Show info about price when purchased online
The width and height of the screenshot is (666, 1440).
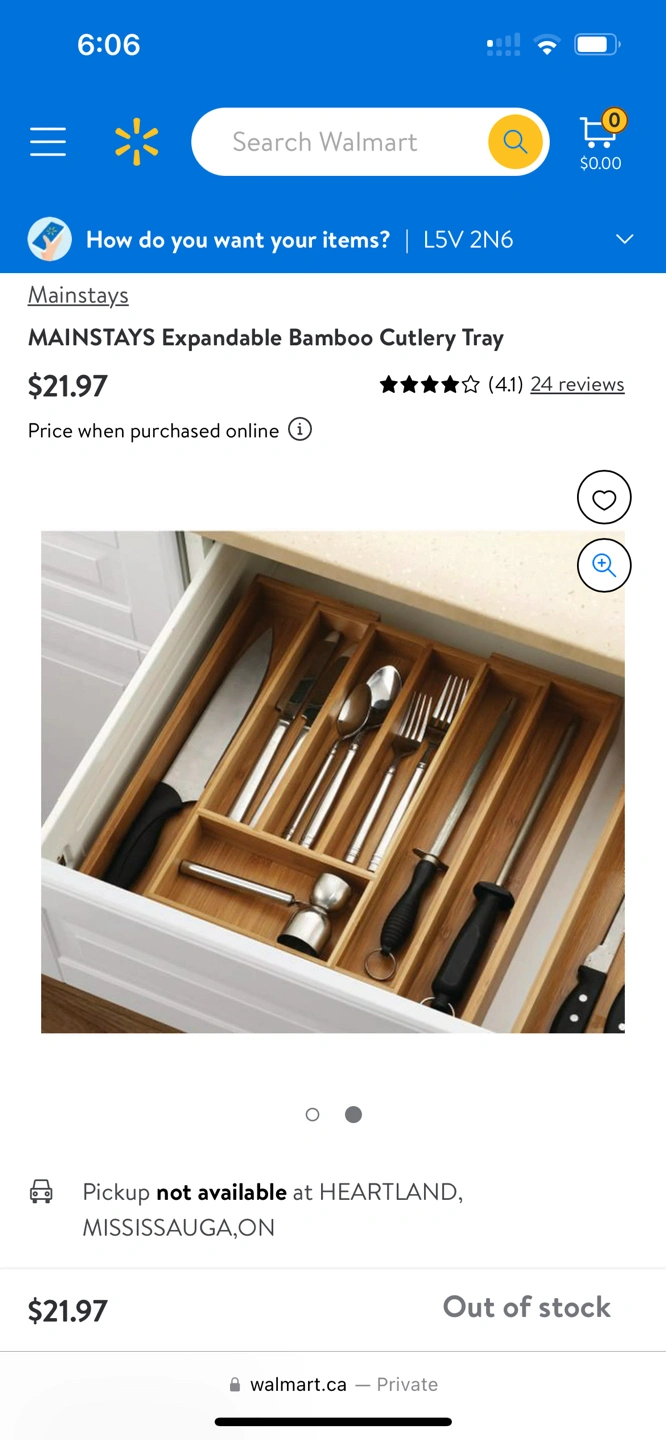click(x=300, y=430)
